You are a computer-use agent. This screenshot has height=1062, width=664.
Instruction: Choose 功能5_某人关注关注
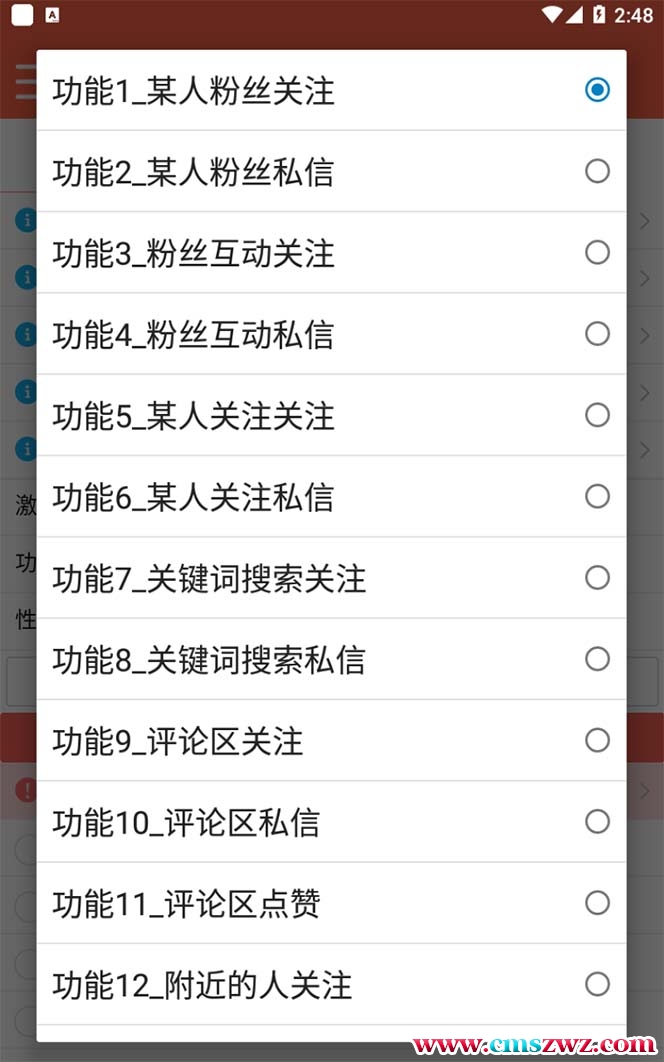(x=331, y=415)
